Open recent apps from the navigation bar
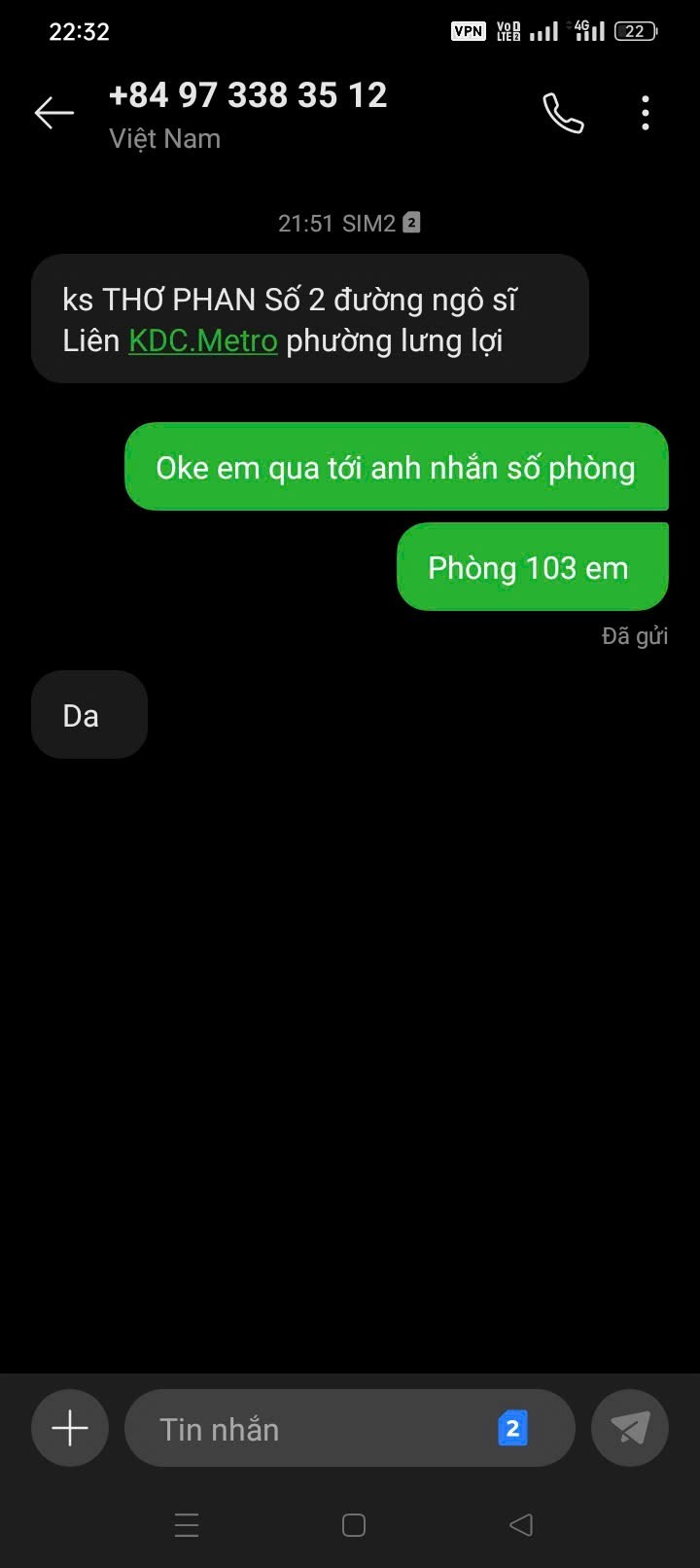 click(187, 1524)
